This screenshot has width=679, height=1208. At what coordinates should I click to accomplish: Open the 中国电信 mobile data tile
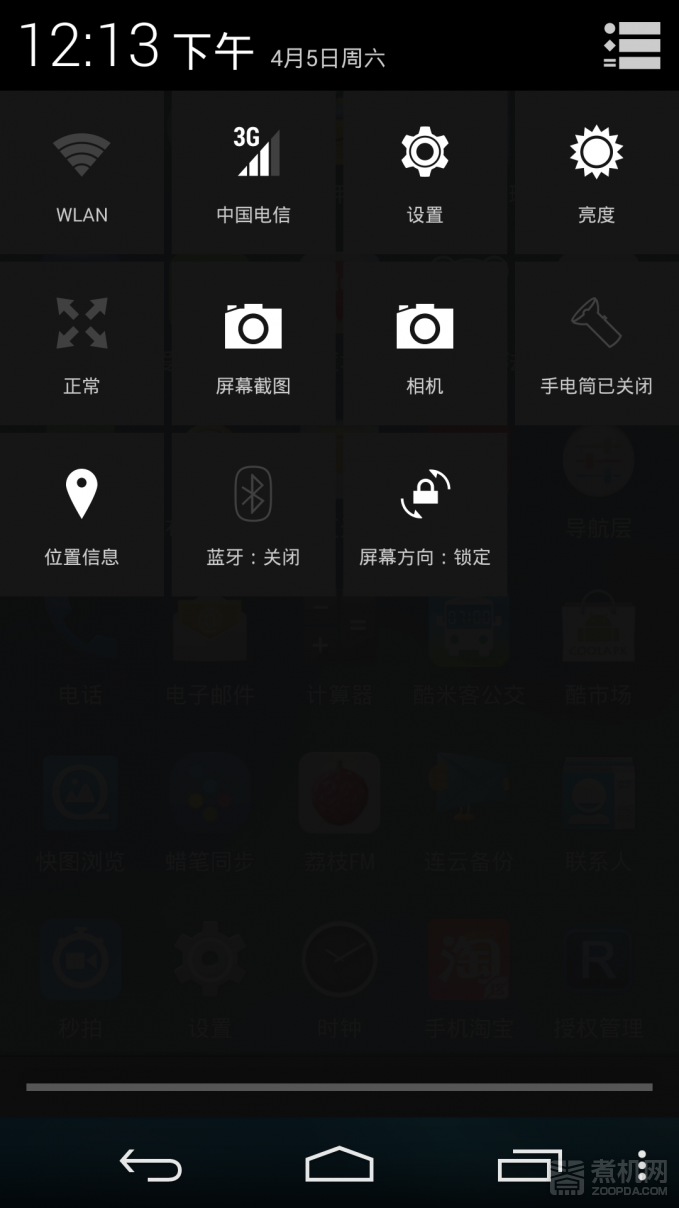coord(254,173)
